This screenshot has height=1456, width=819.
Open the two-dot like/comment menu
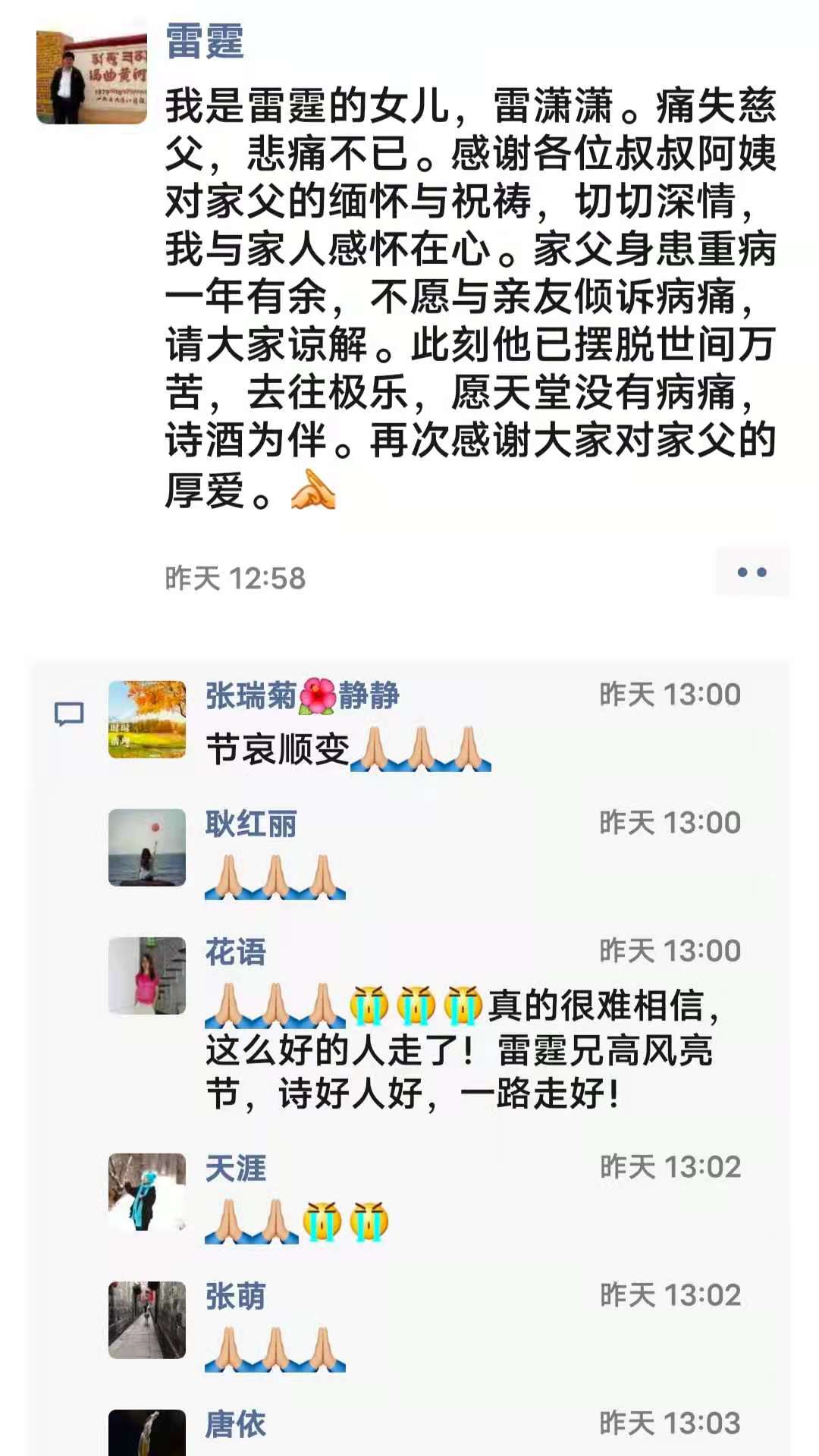pos(752,573)
